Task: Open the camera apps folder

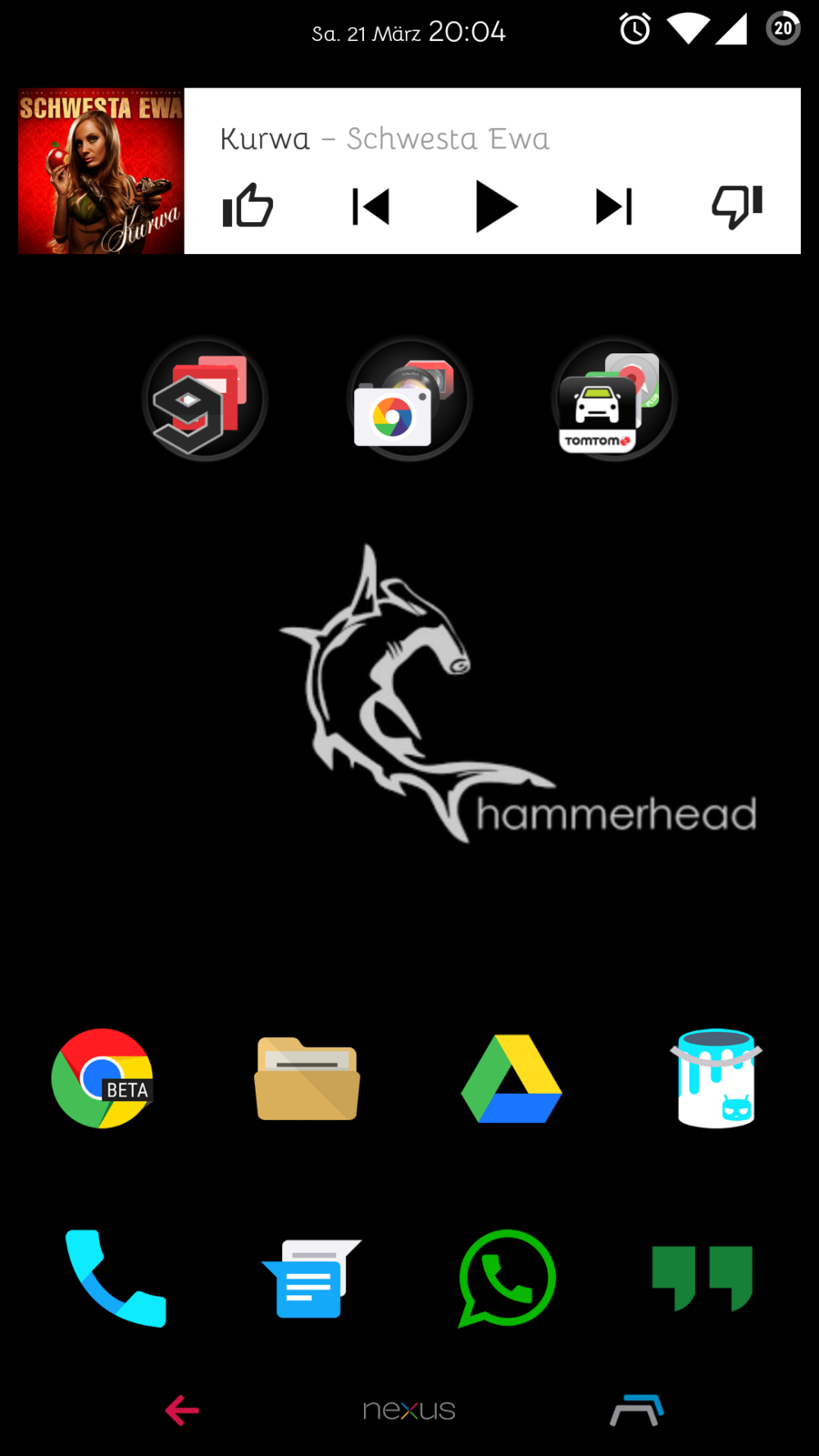Action: pos(409,400)
